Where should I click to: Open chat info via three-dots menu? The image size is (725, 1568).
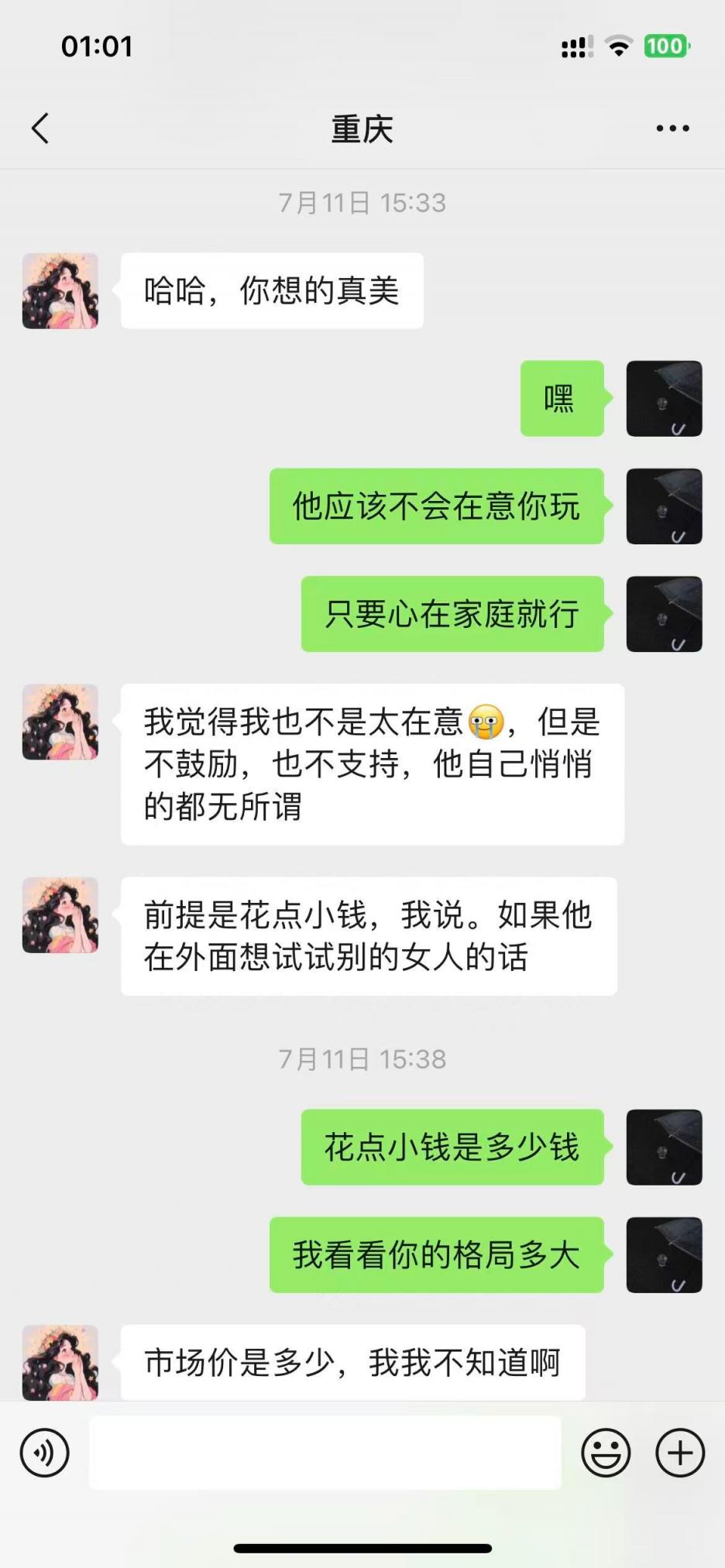[672, 129]
